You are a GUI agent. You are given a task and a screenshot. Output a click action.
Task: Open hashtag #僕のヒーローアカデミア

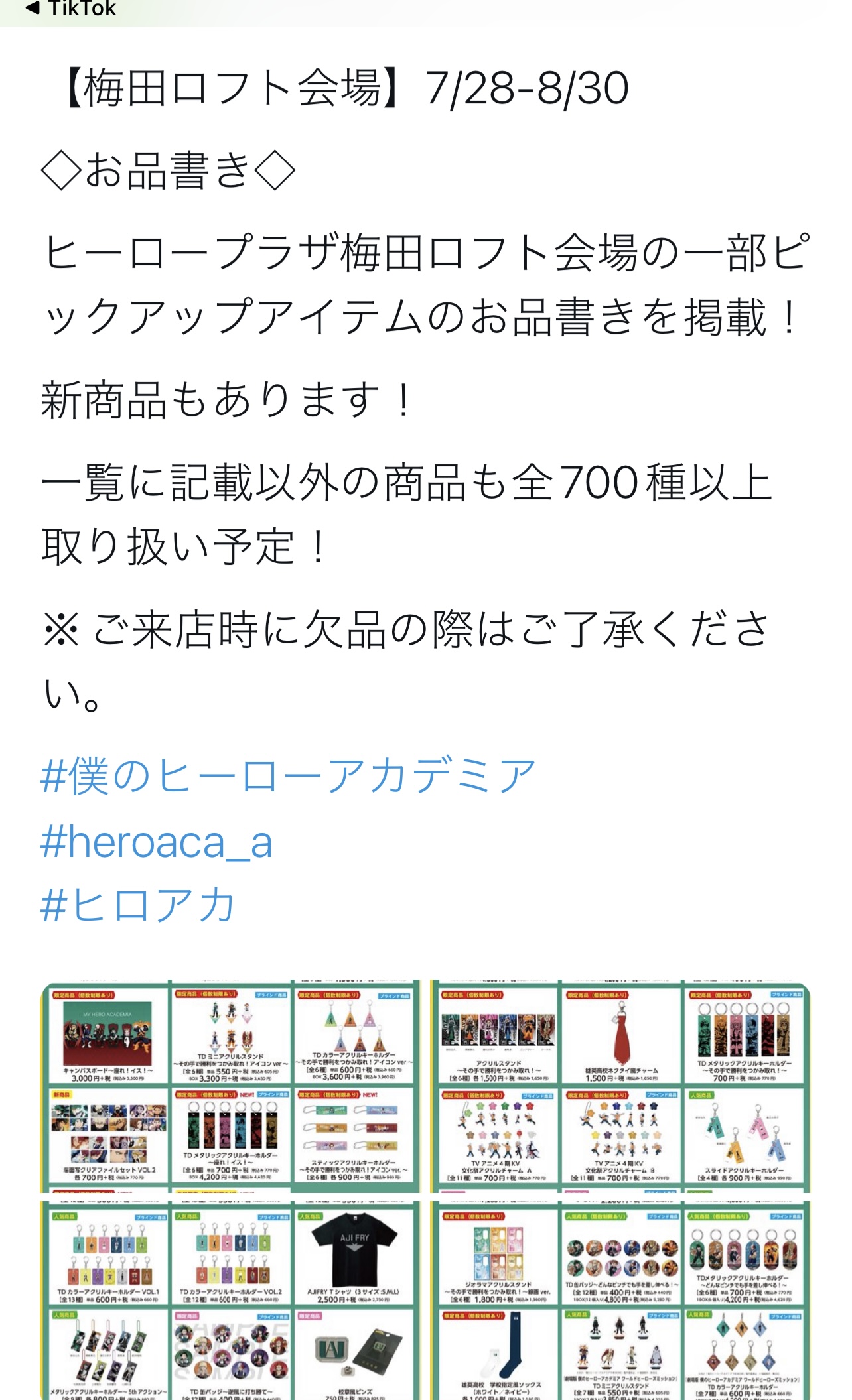click(288, 776)
